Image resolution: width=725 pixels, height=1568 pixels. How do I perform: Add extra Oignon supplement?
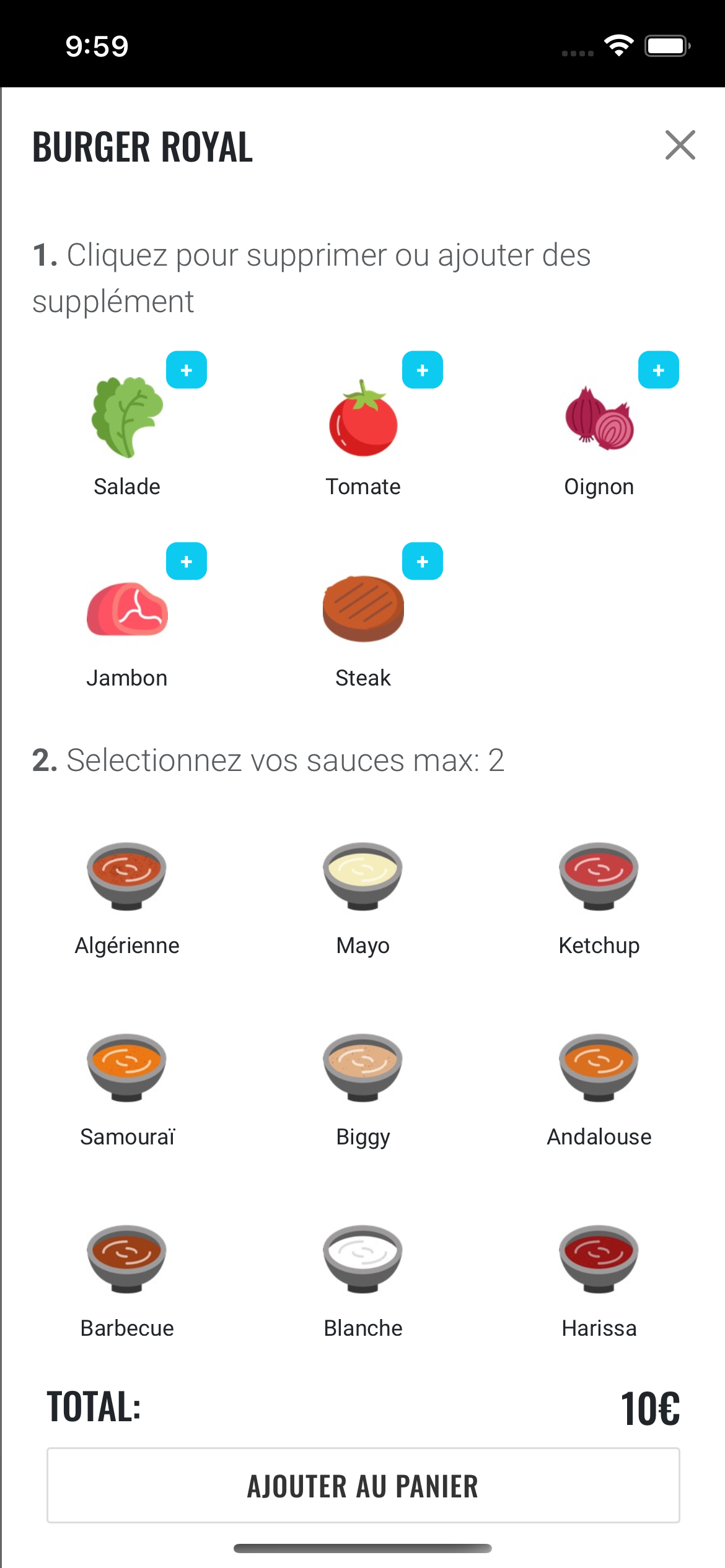658,370
